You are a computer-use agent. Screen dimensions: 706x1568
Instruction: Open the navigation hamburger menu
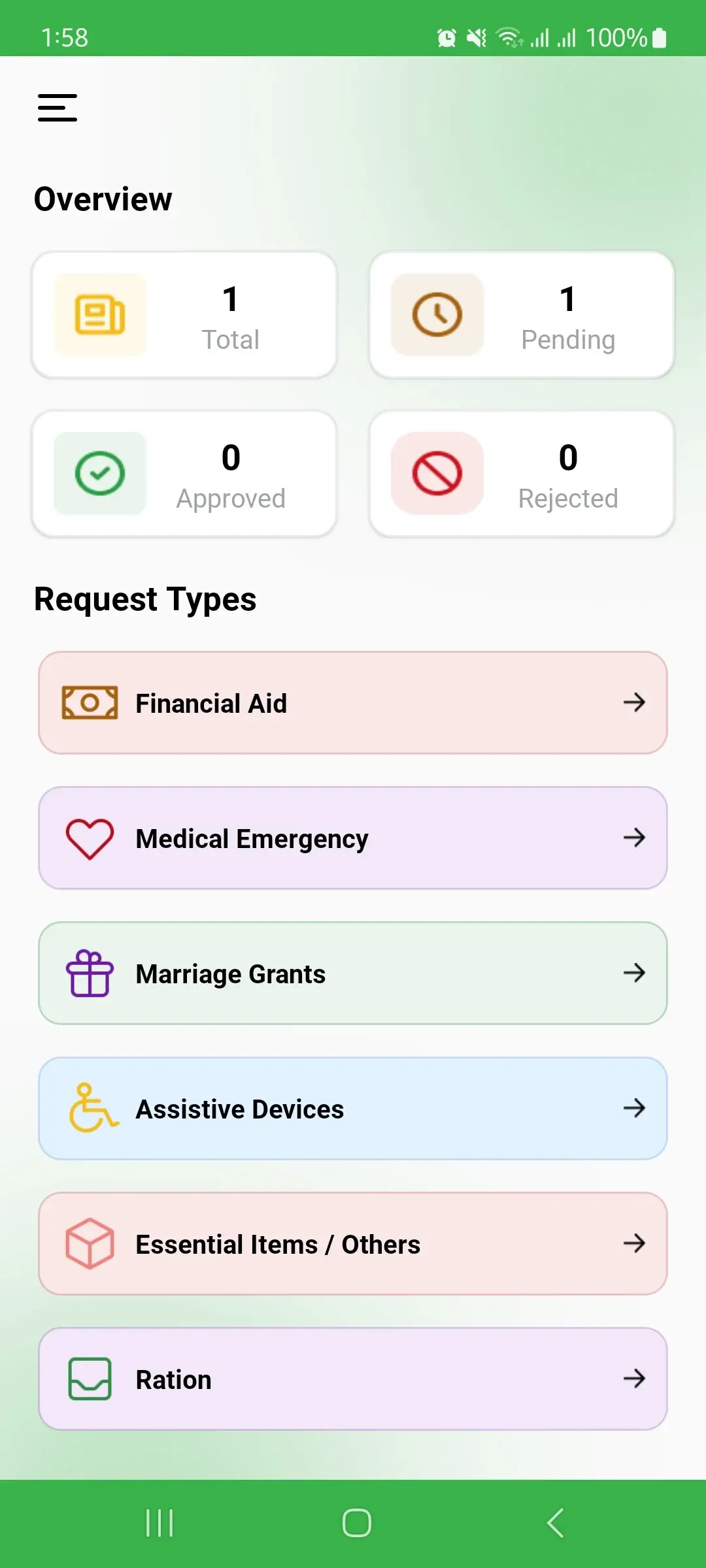point(57,108)
